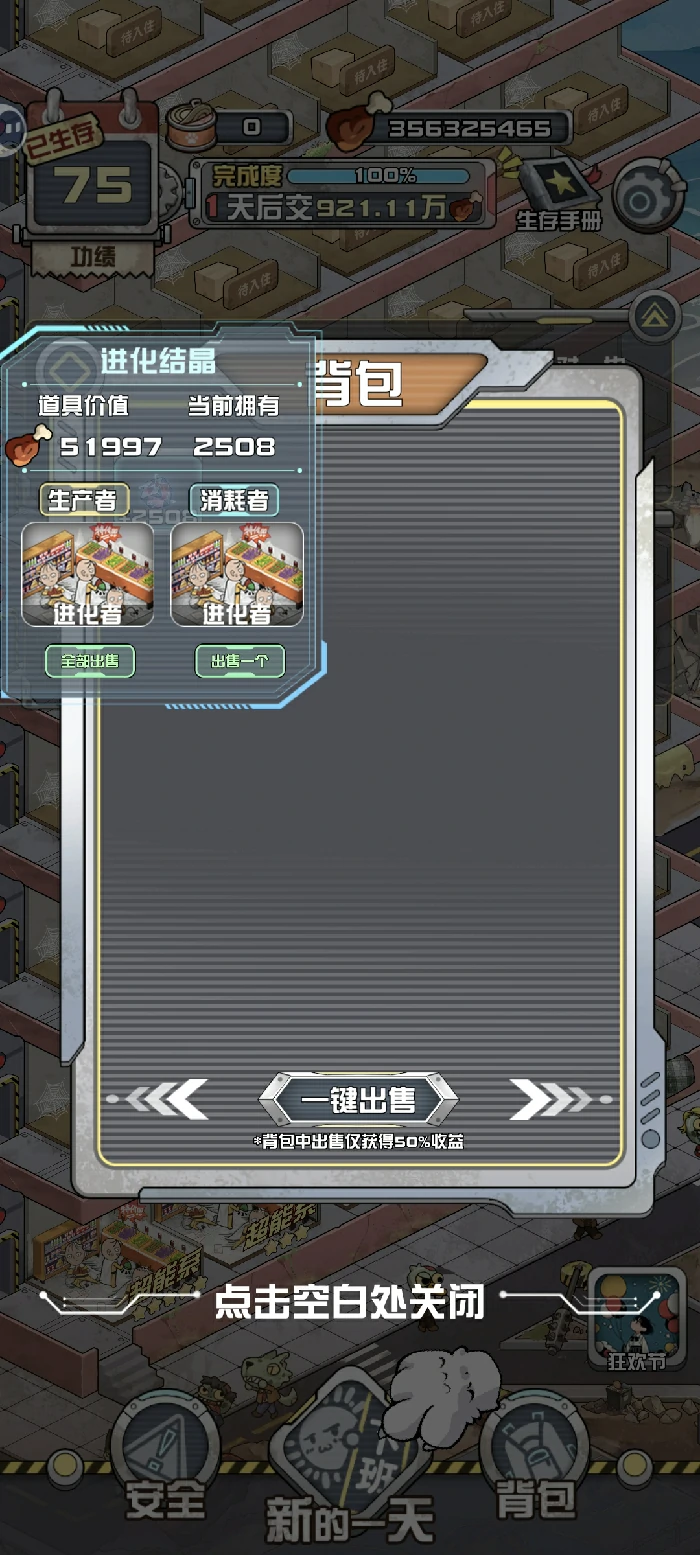Tap 全部出售 to sell all crystals
The height and width of the screenshot is (1555, 700).
(90, 661)
